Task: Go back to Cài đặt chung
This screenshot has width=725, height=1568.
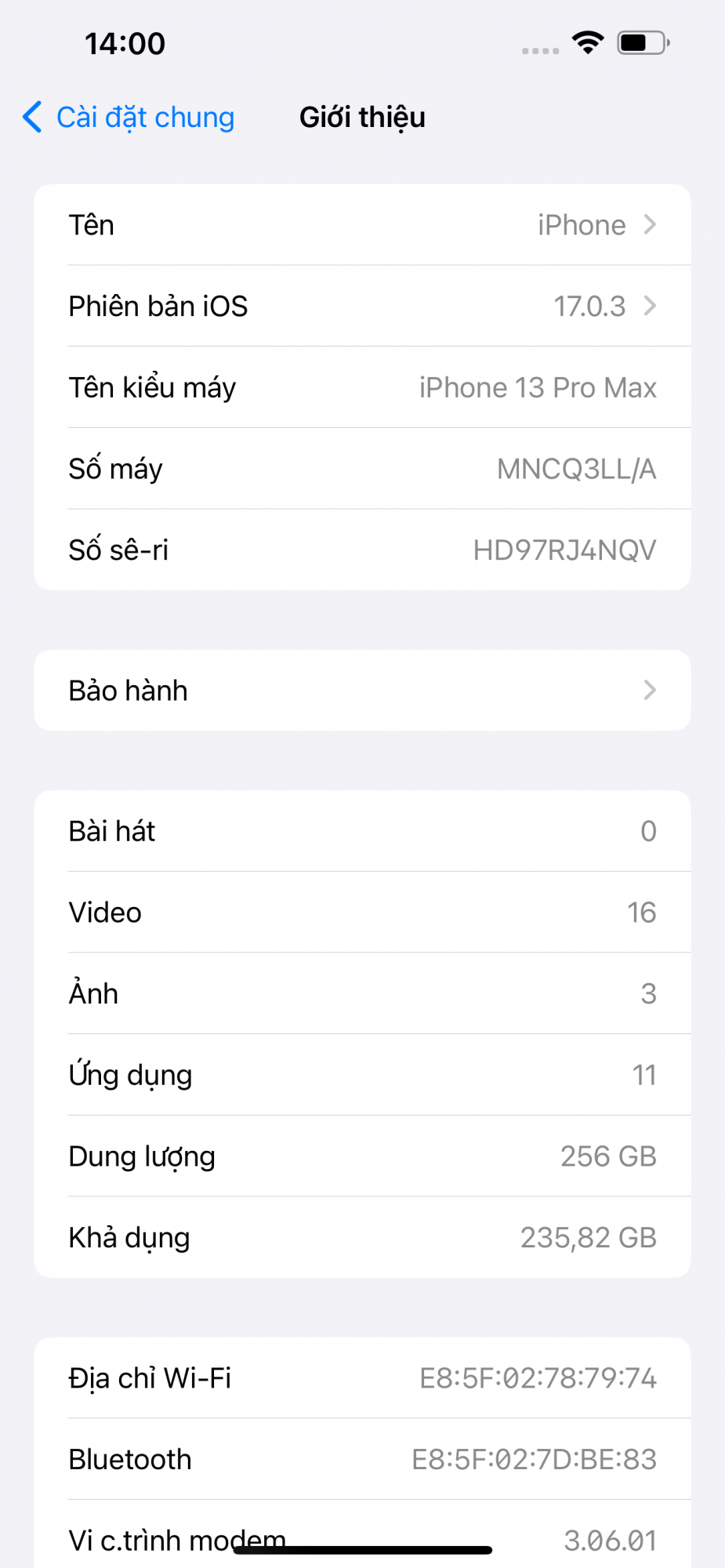Action: 129,118
